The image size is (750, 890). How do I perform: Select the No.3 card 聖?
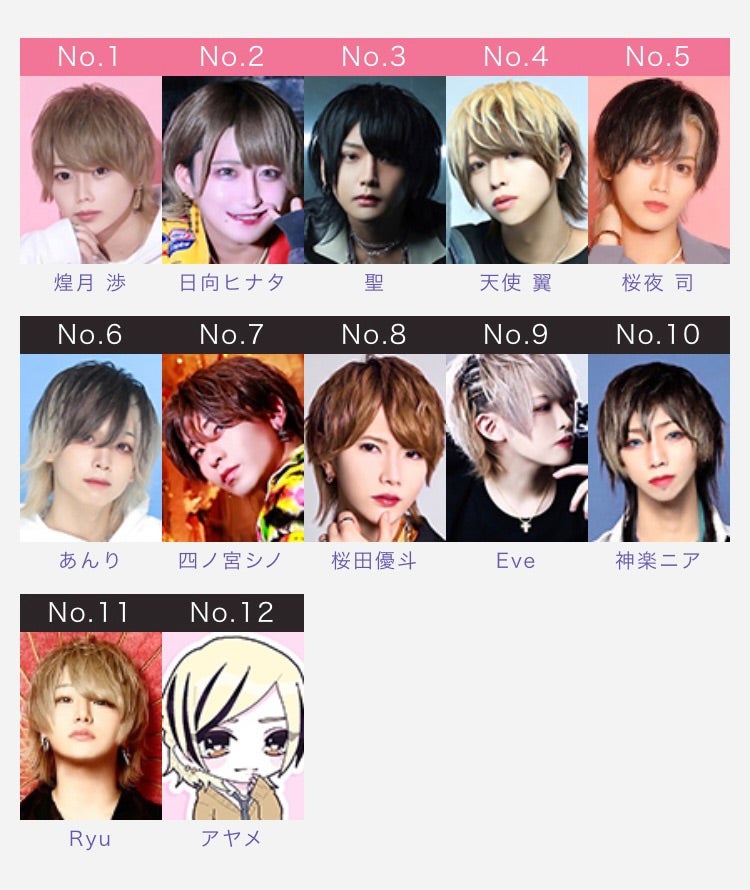click(x=374, y=170)
